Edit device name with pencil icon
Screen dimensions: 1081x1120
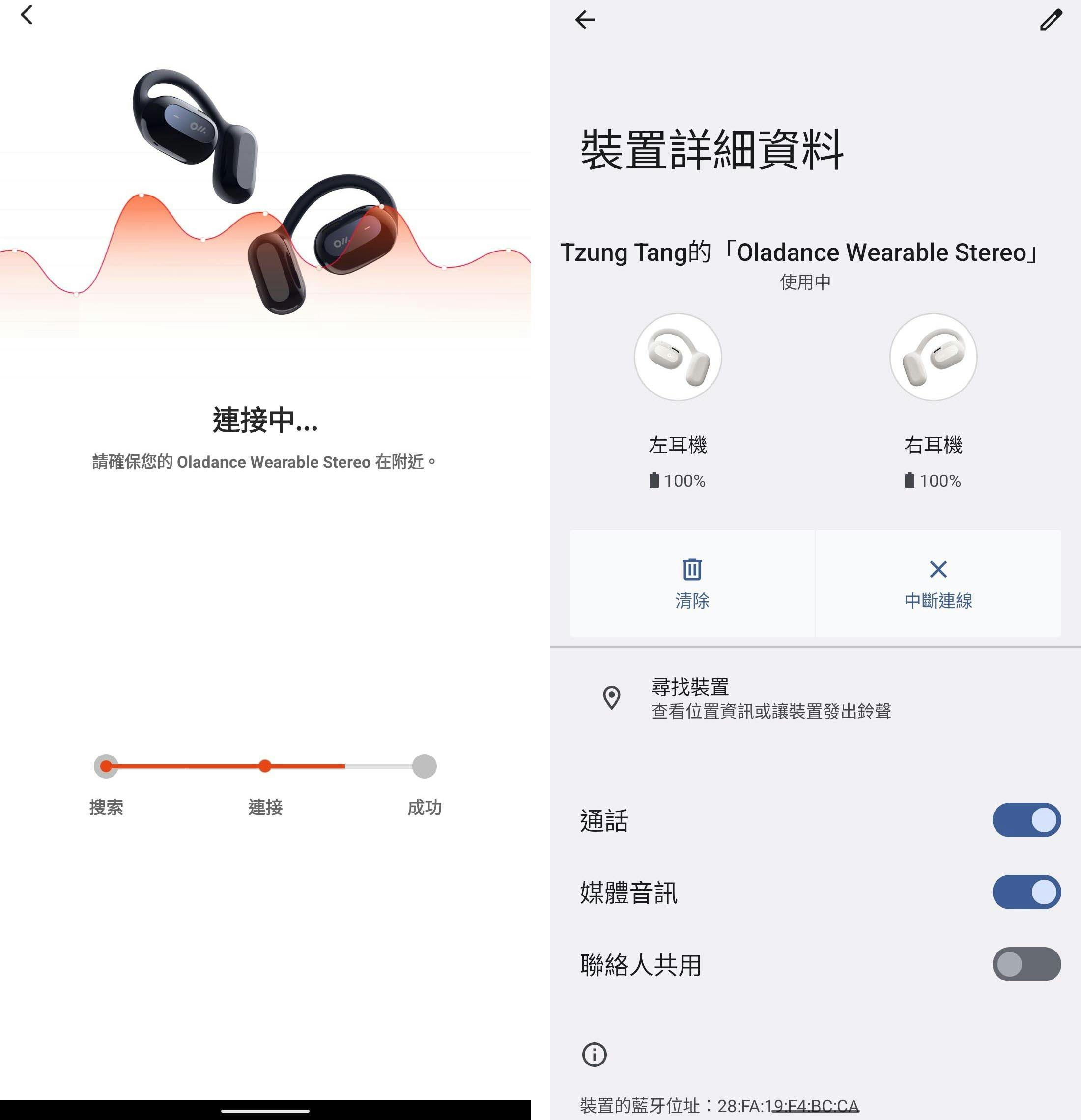tap(1050, 20)
